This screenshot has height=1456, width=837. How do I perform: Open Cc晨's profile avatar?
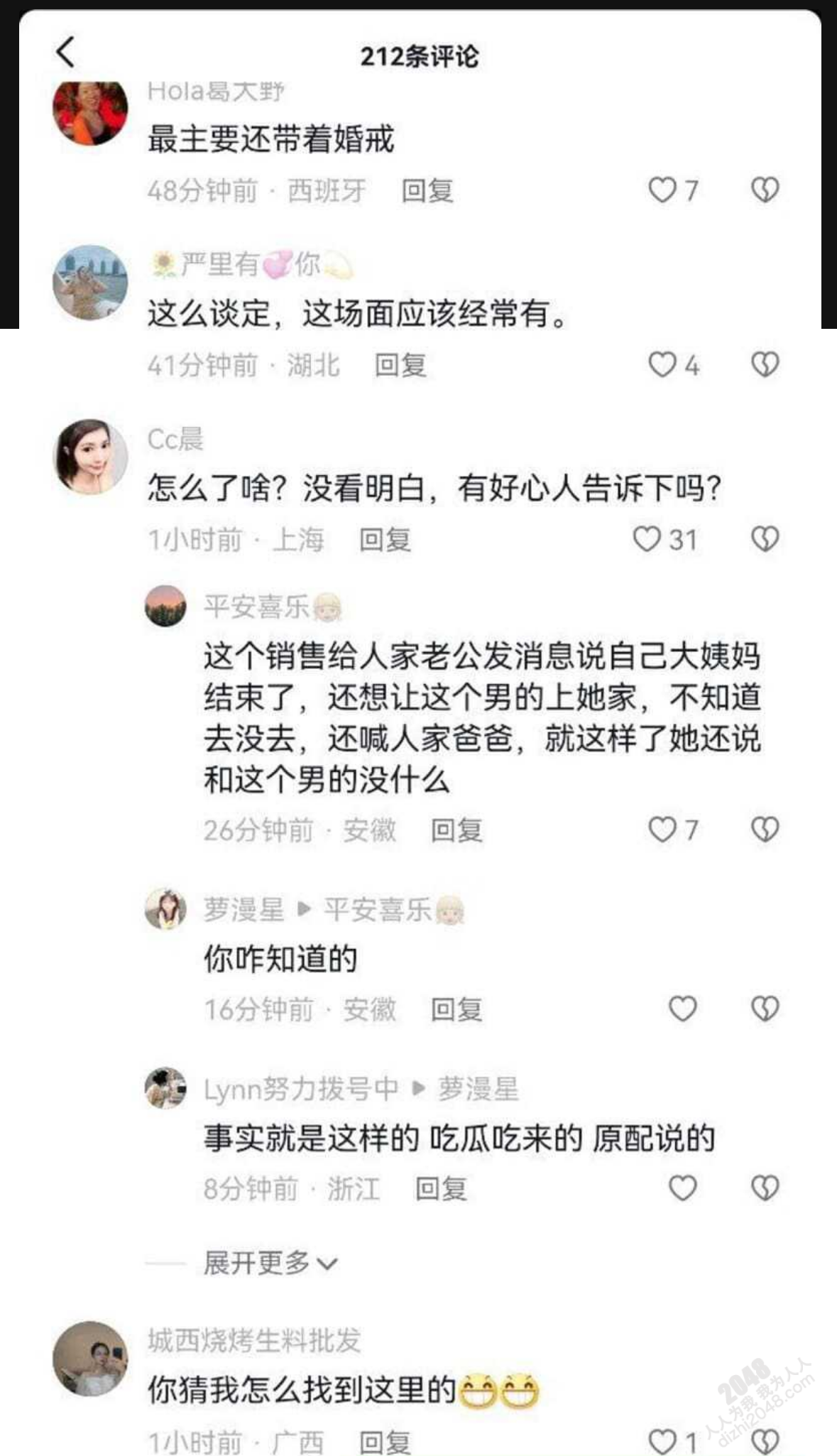90,457
